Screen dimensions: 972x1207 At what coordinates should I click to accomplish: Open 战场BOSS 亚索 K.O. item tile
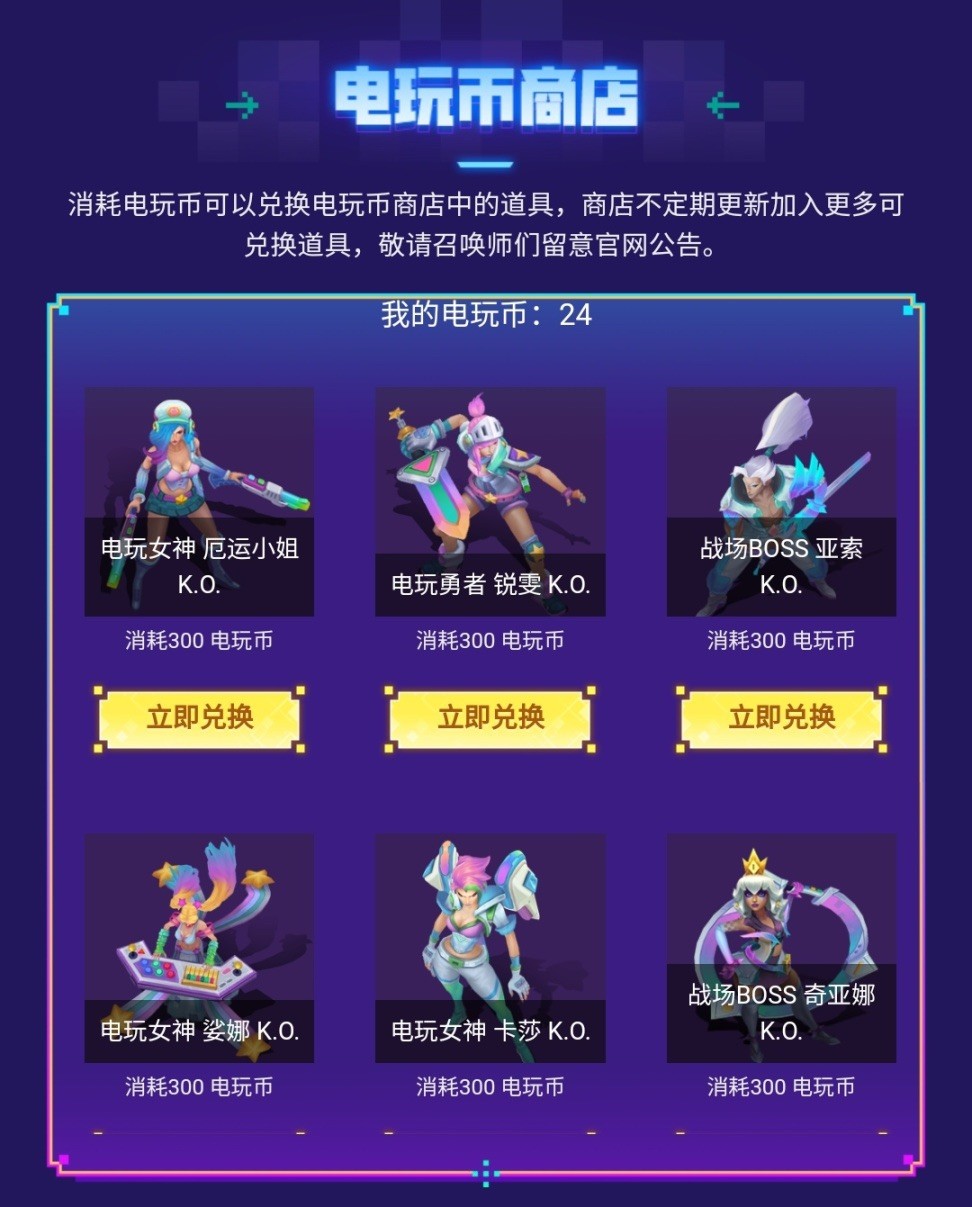tap(781, 502)
